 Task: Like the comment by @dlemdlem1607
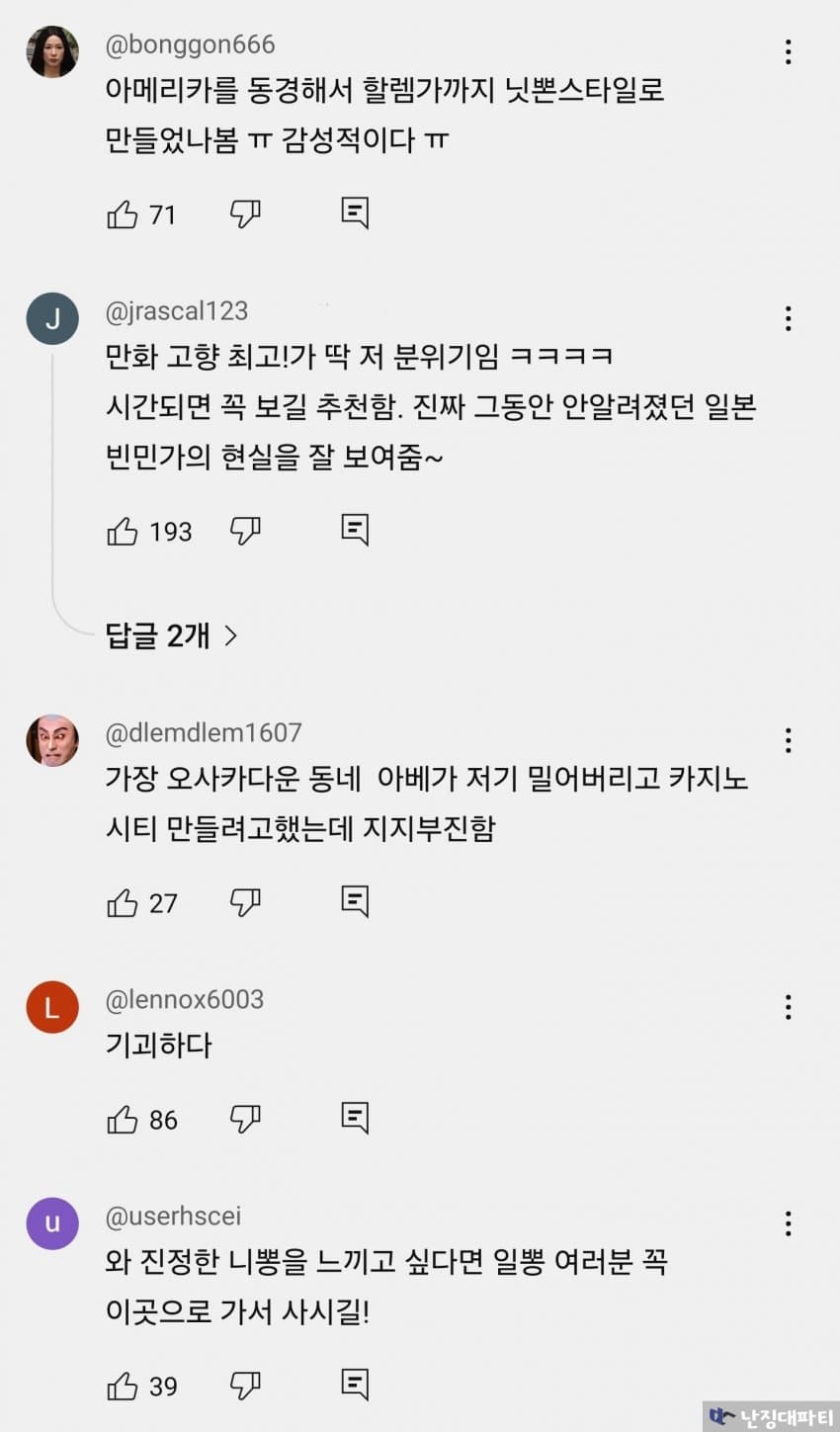[123, 903]
